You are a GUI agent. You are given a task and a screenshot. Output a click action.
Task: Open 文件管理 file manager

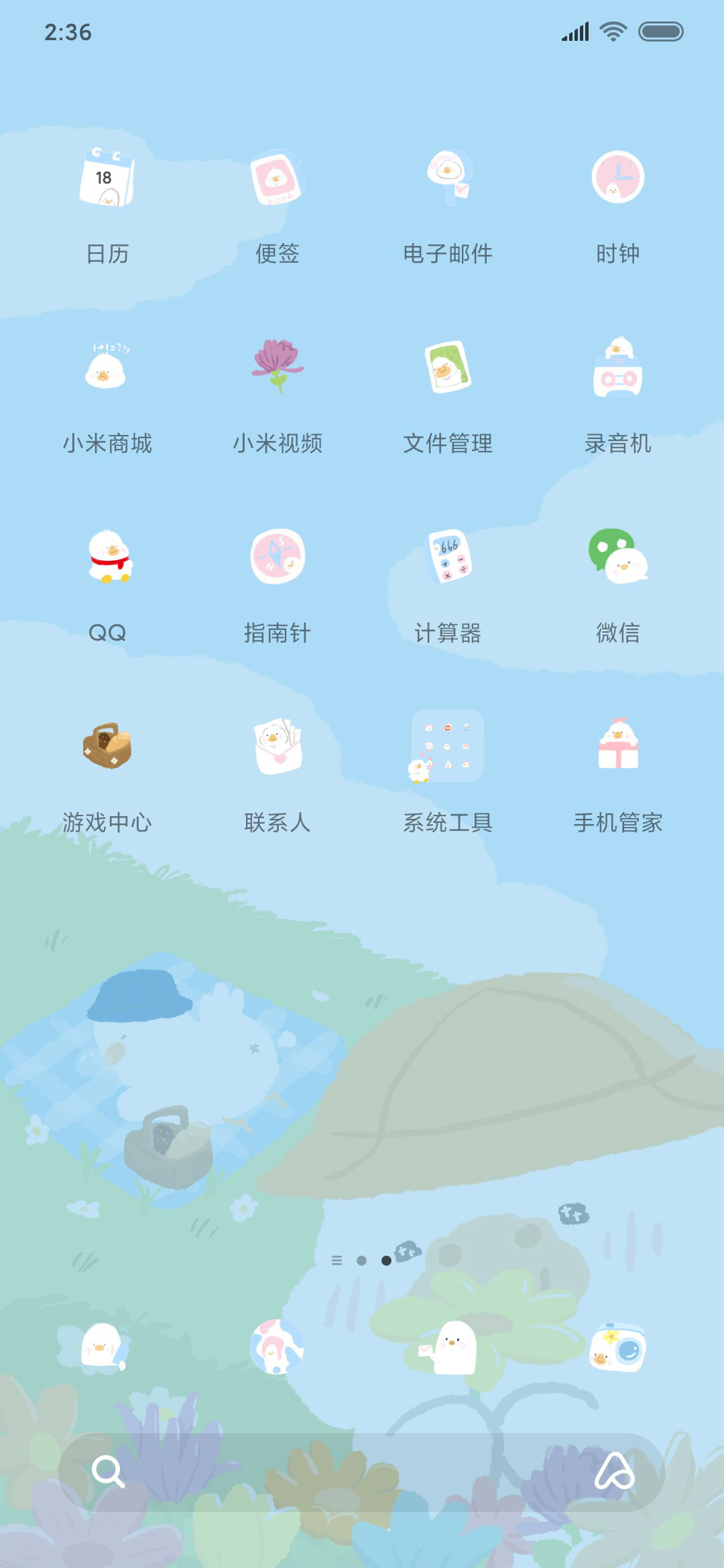click(x=448, y=367)
